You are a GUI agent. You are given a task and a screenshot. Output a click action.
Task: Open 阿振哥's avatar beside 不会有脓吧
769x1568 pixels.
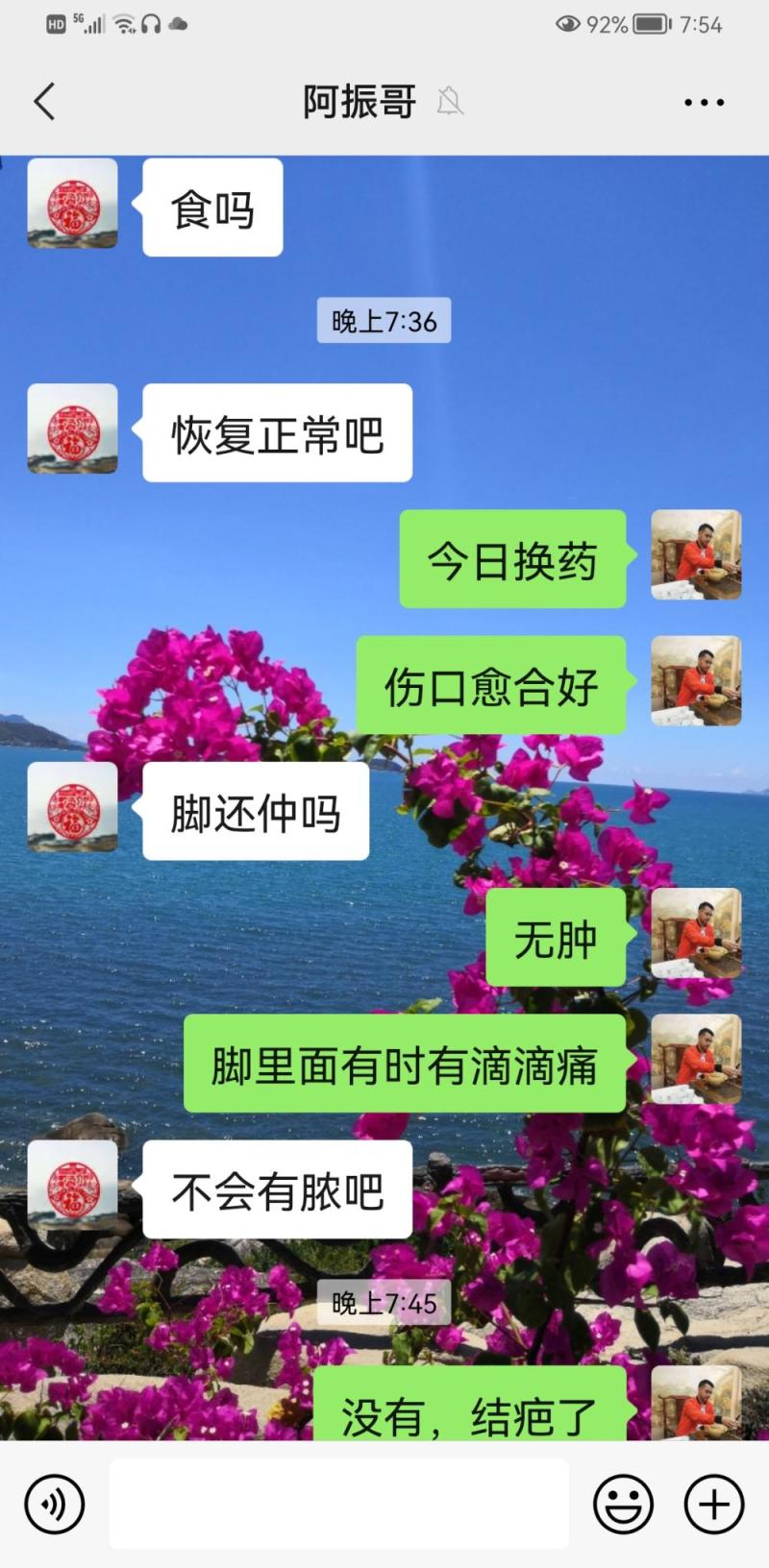[x=72, y=1186]
